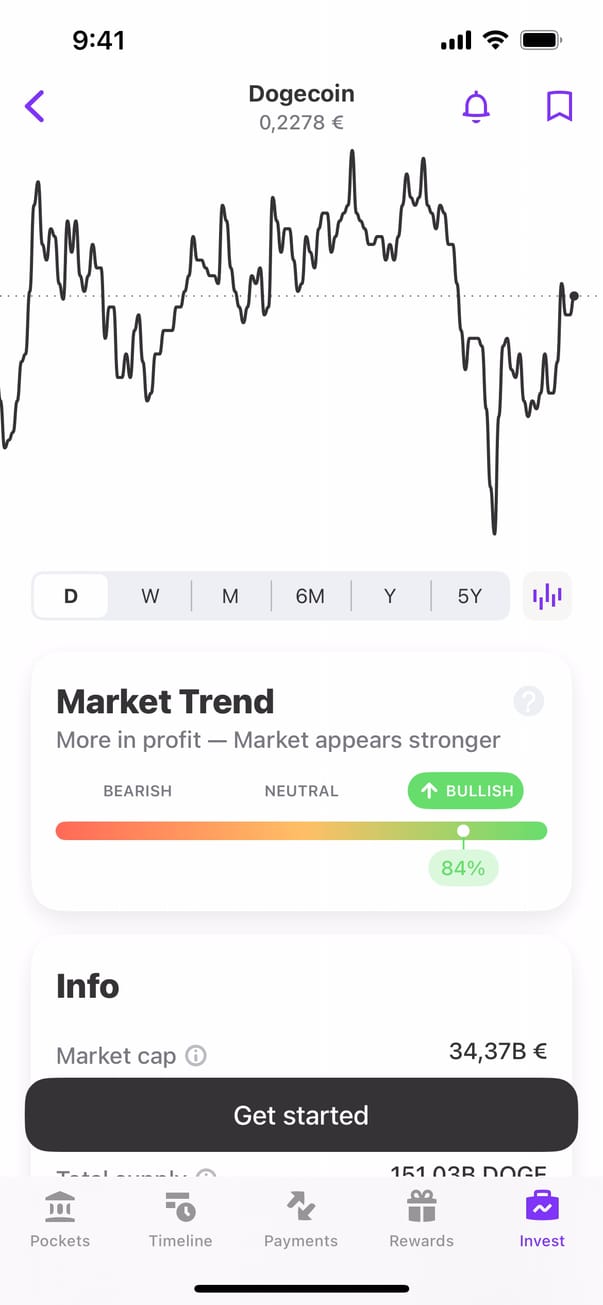Select the Invest tab
The width and height of the screenshot is (603, 1305).
coord(542,1218)
